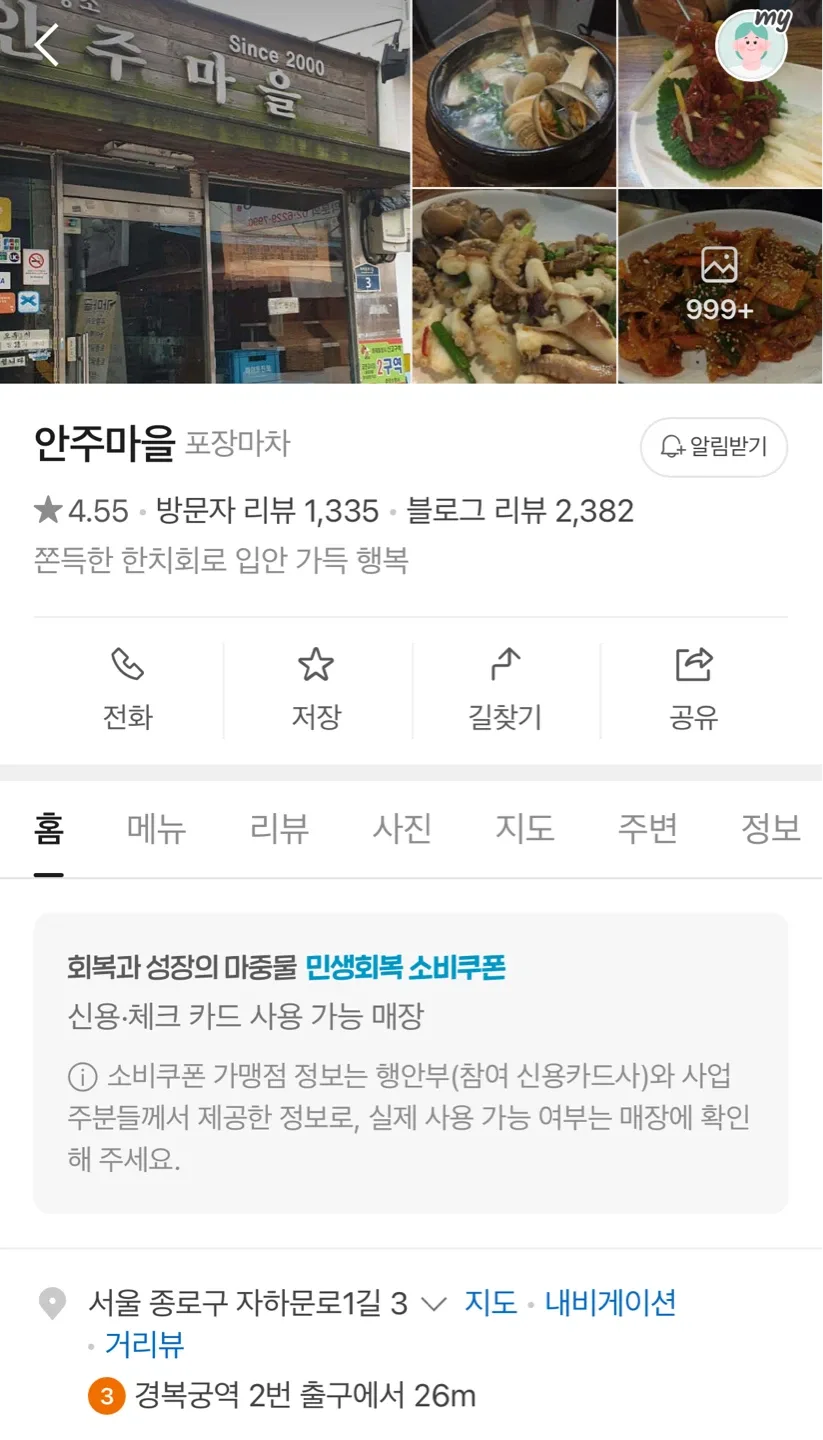Open the 999+ photo gallery tile

coord(719,285)
